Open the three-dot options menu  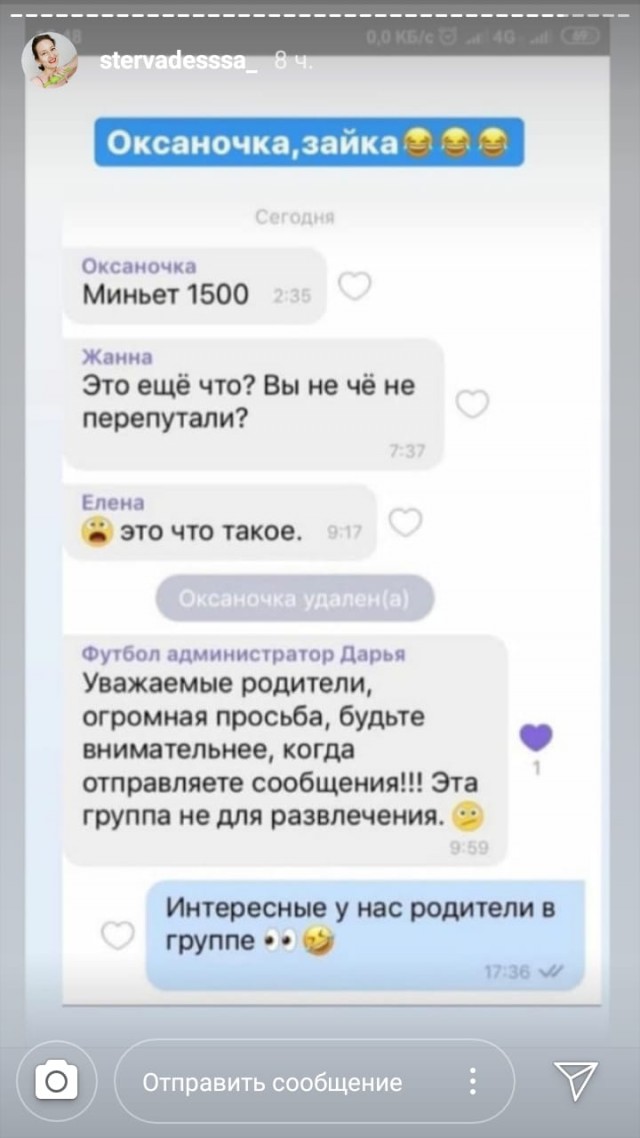[471, 1081]
